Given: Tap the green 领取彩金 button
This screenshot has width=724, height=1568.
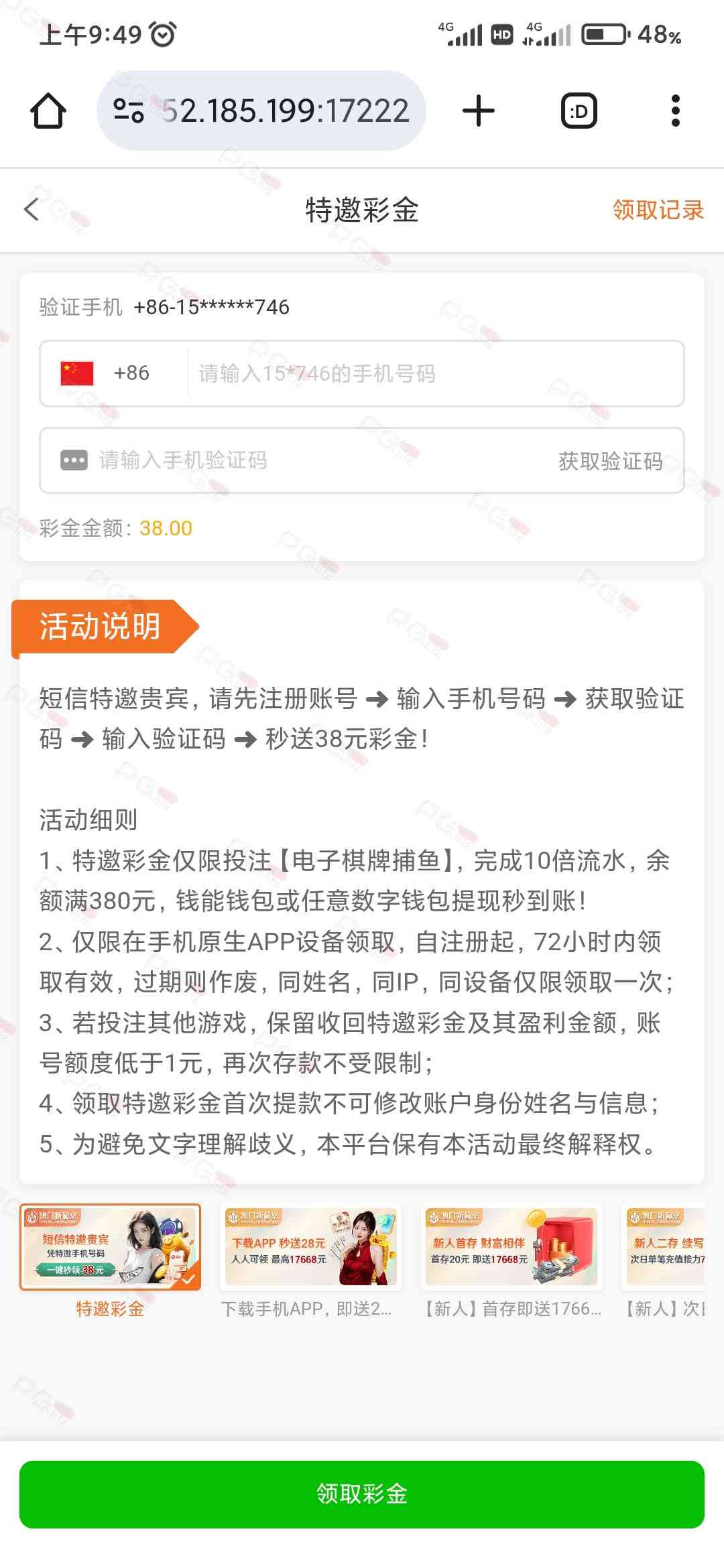Looking at the screenshot, I should (x=362, y=1494).
